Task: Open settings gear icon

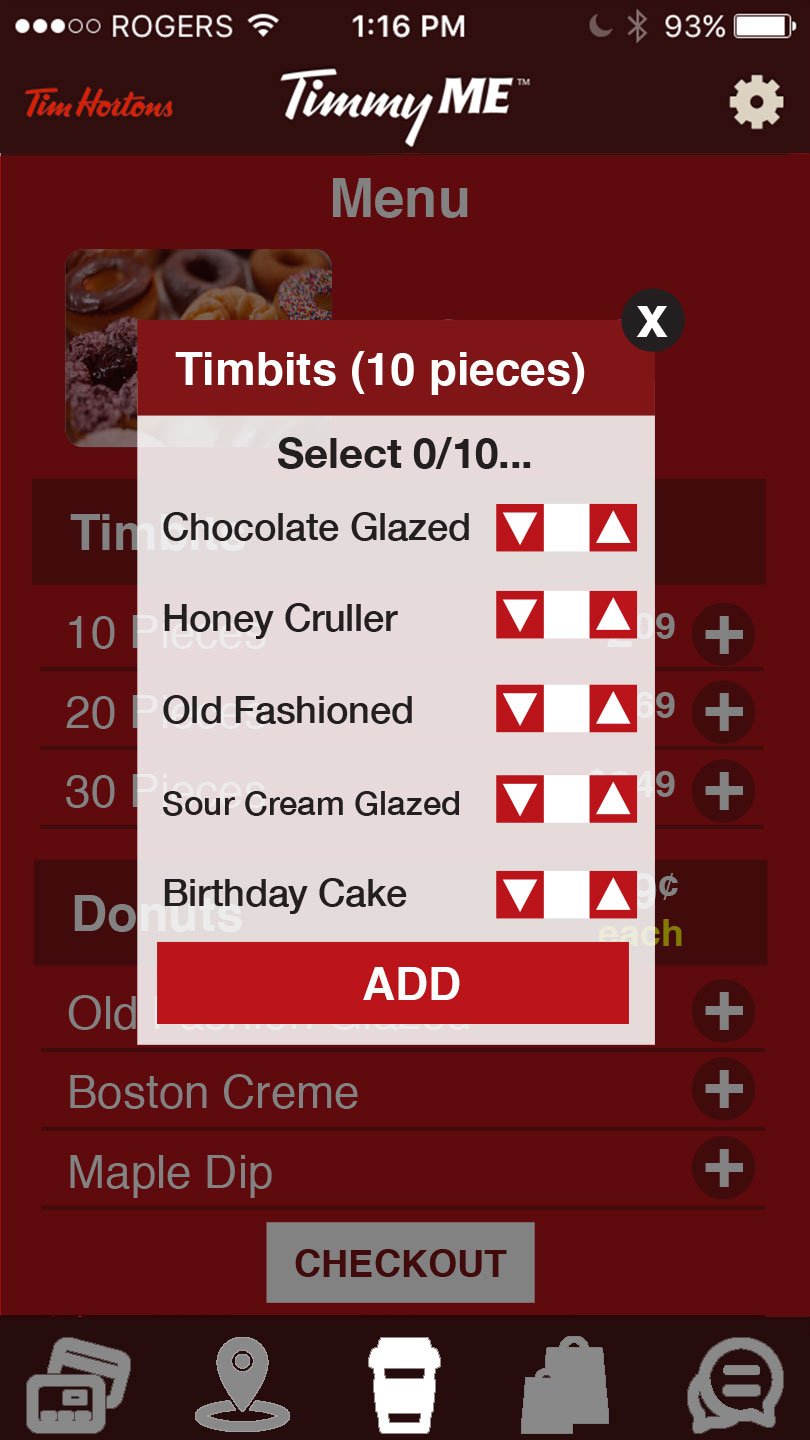Action: 755,102
